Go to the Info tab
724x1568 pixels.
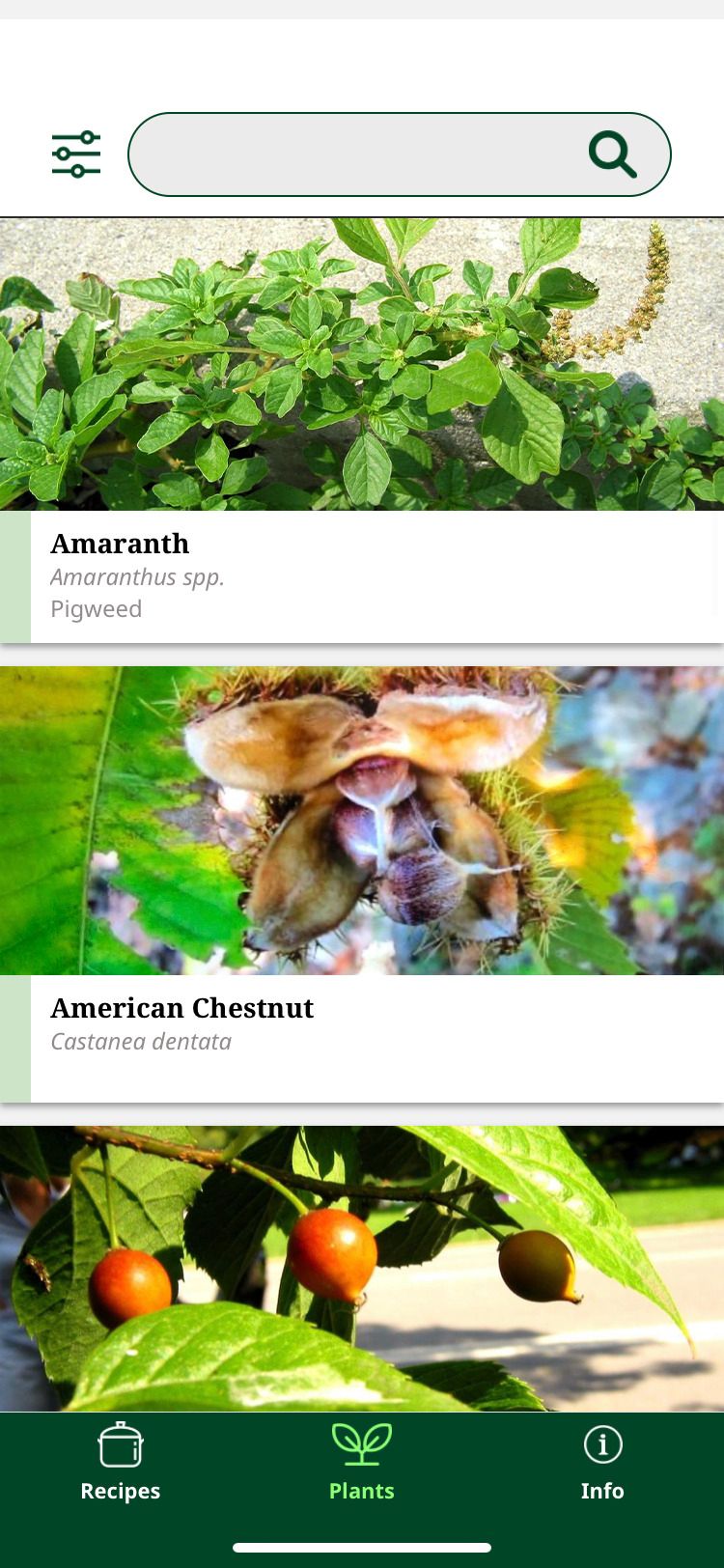point(602,1462)
